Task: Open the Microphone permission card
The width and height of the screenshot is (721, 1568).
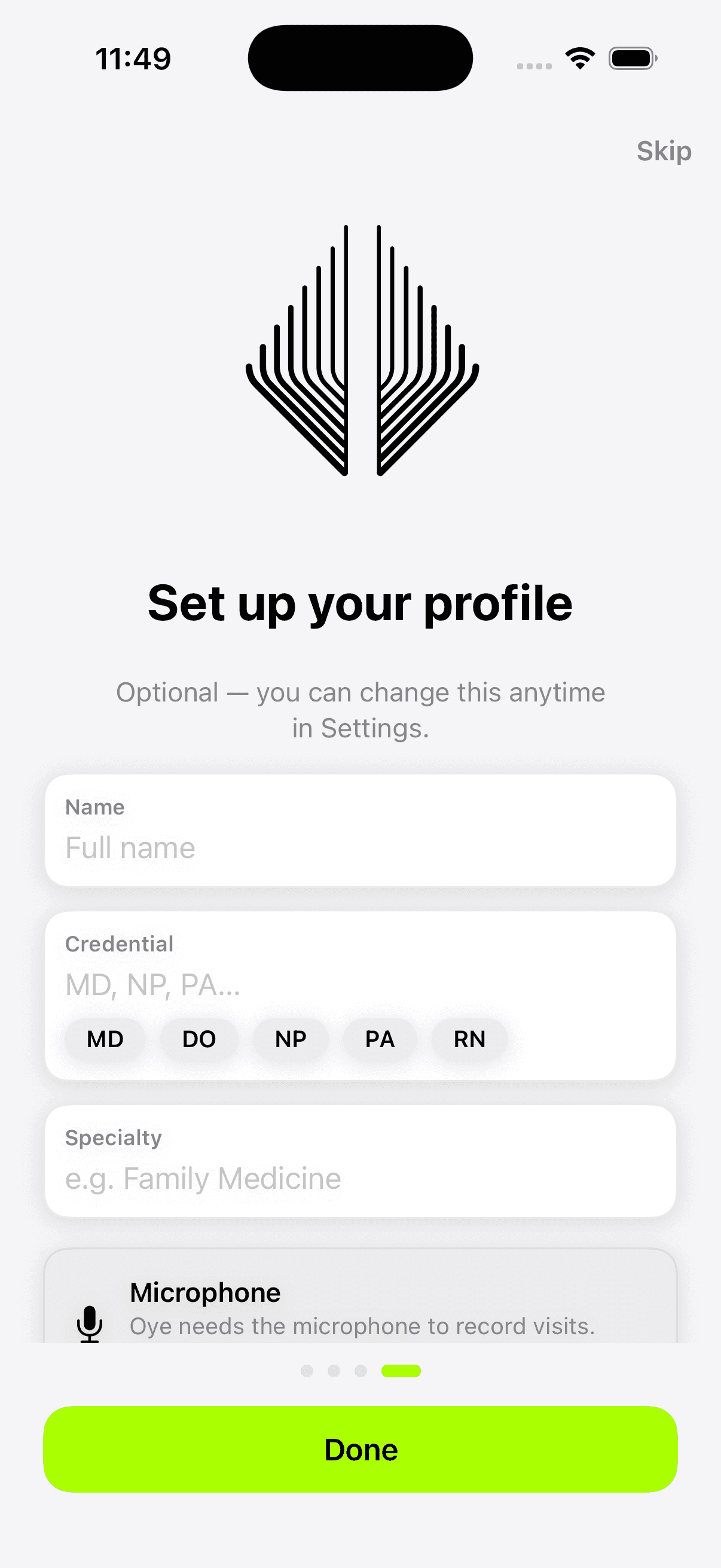Action: click(360, 1297)
